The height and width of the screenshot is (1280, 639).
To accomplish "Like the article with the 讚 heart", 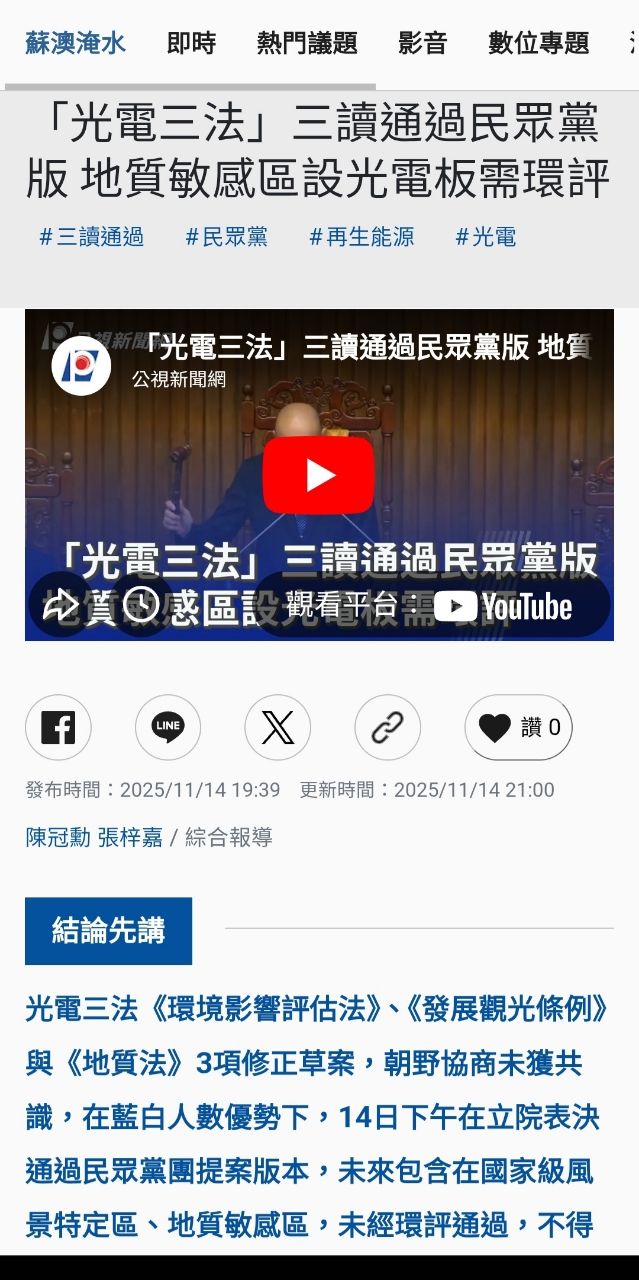I will pyautogui.click(x=518, y=727).
